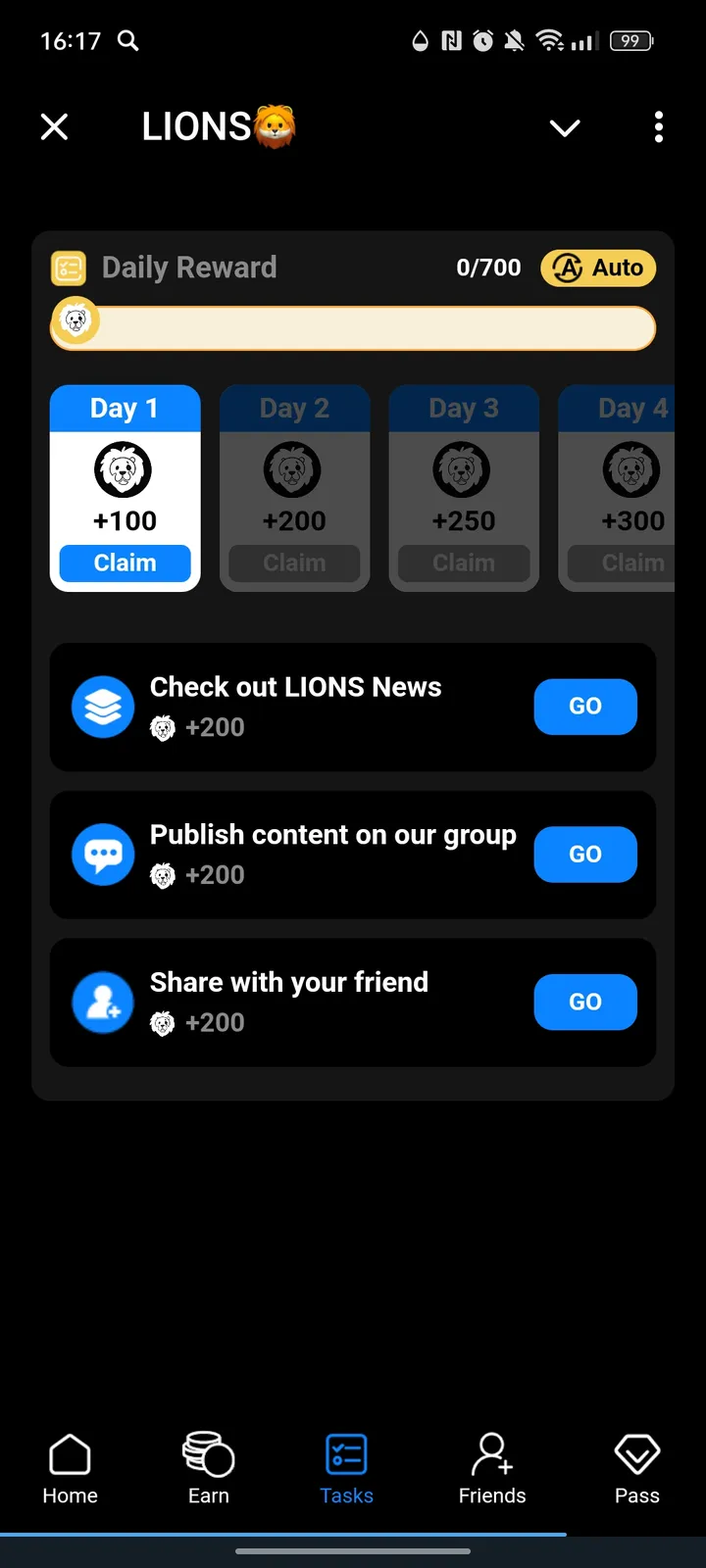Collapse the mini app with the chevron

(565, 127)
